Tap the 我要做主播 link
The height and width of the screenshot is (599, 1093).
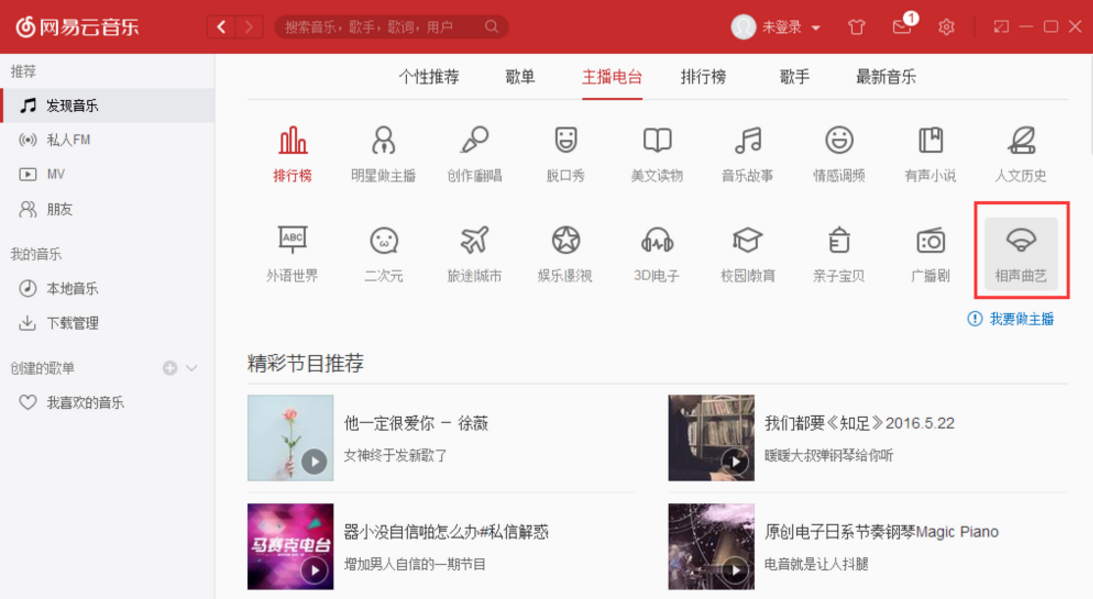point(1020,319)
